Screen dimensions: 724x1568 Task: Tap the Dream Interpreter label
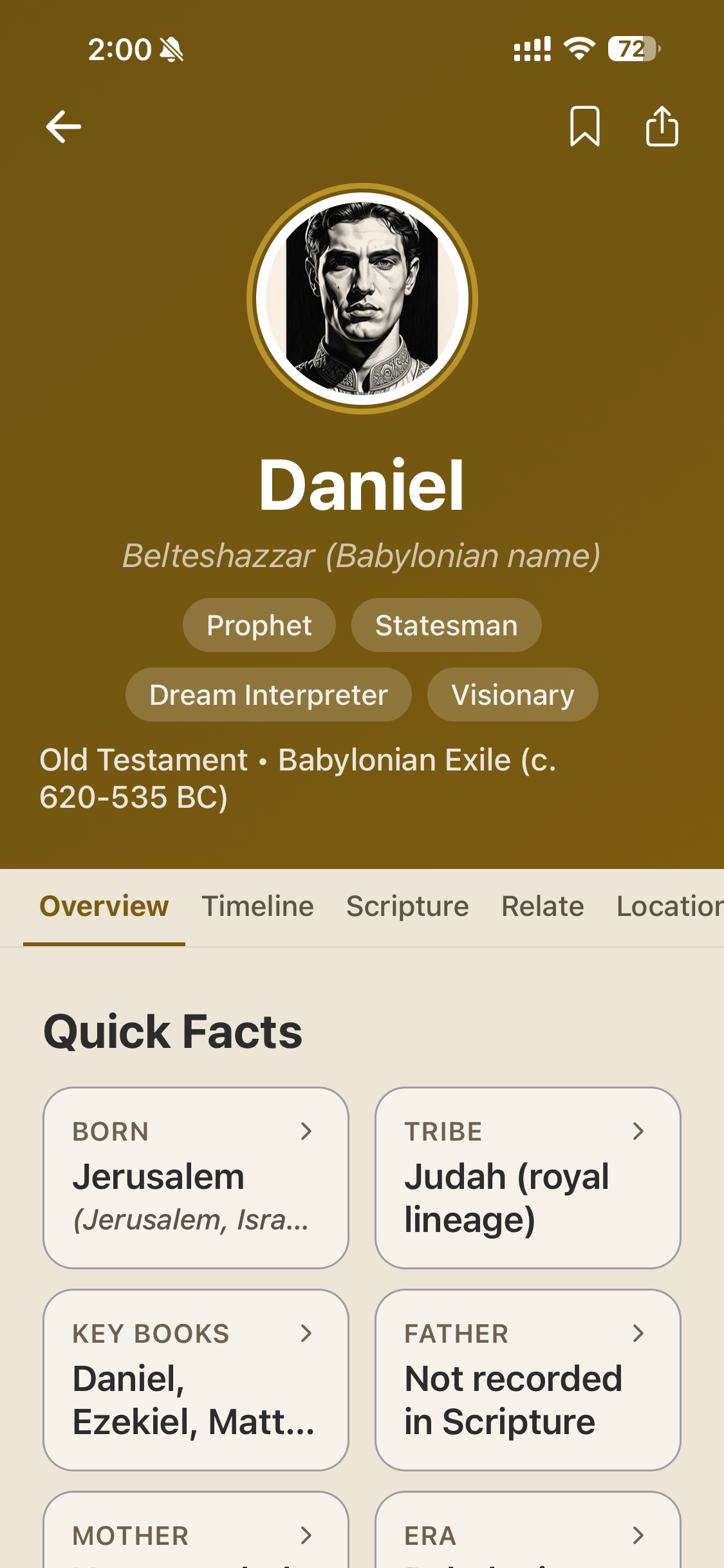pyautogui.click(x=268, y=694)
